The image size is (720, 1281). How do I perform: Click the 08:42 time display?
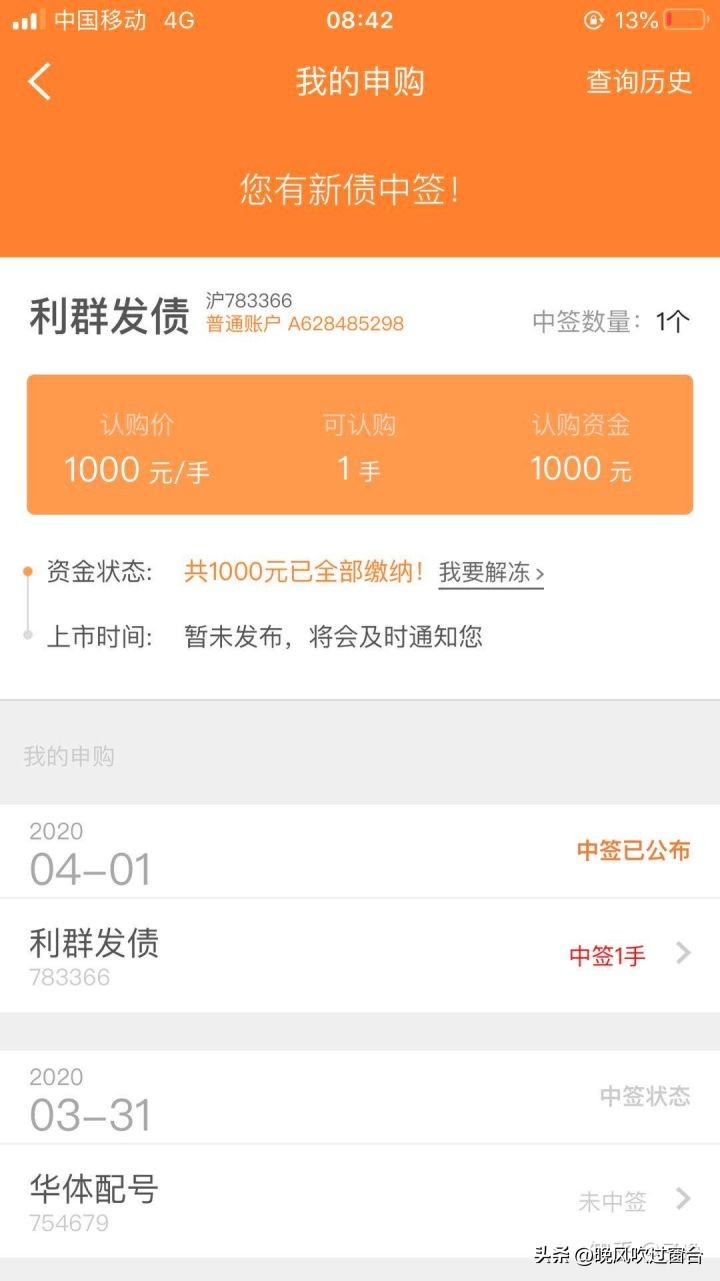[361, 19]
